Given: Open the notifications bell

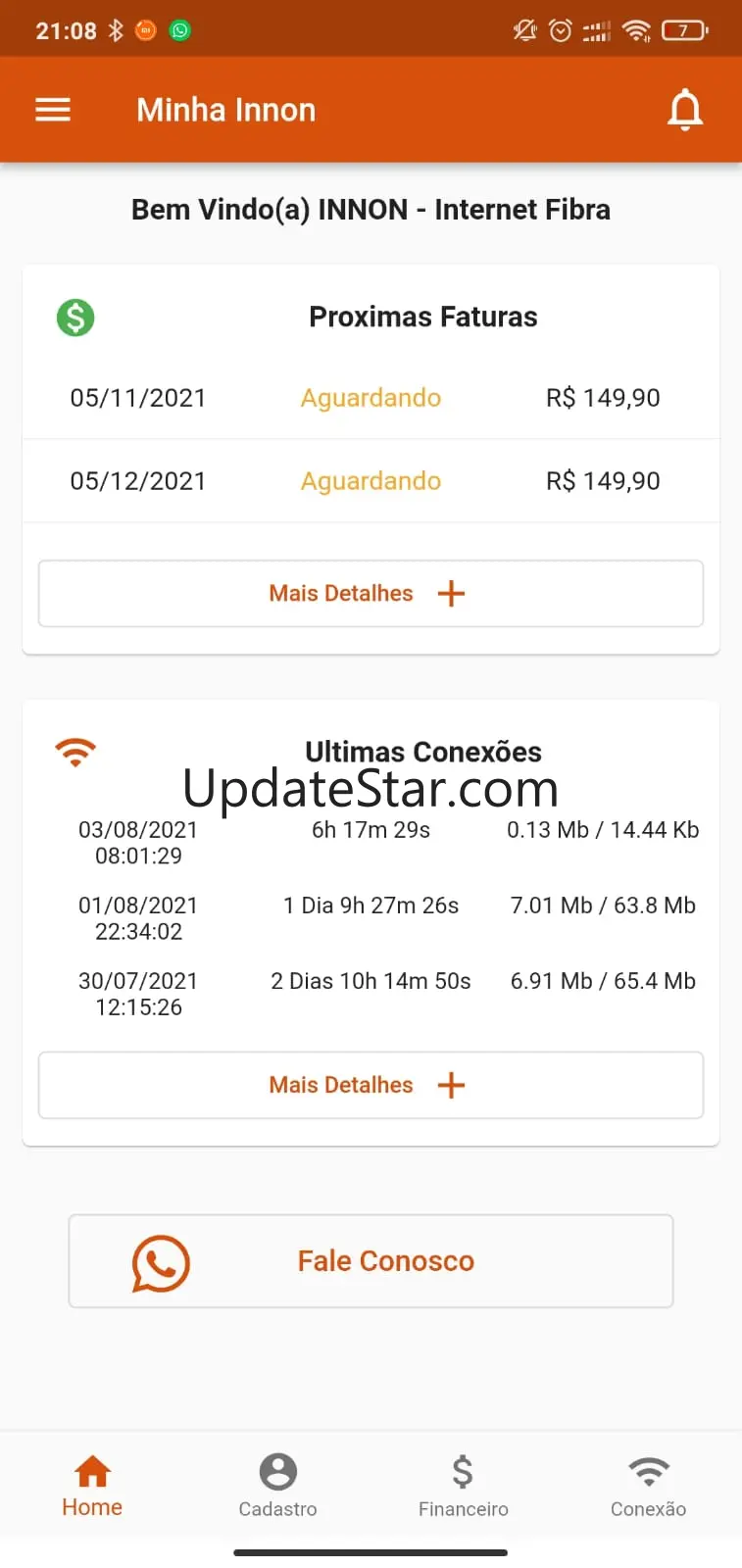Looking at the screenshot, I should click(685, 110).
